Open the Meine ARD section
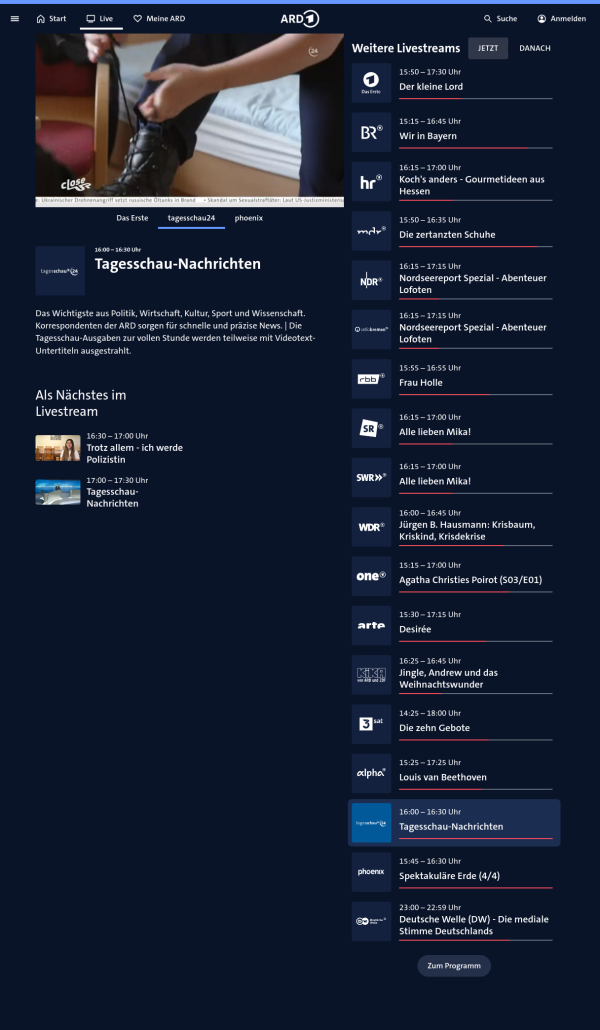Viewport: 600px width, 1030px height. pos(159,19)
